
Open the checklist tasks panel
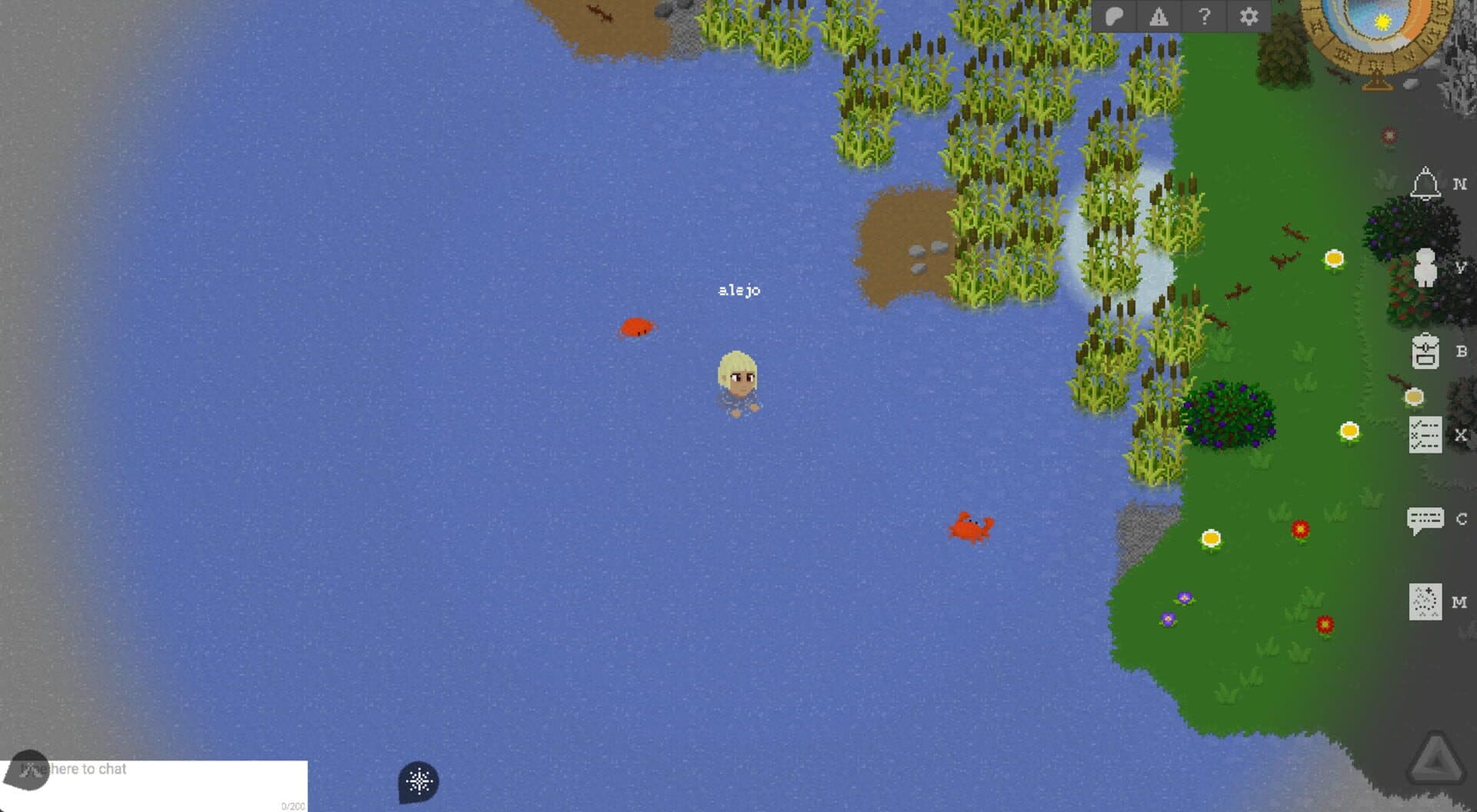[x=1425, y=434]
